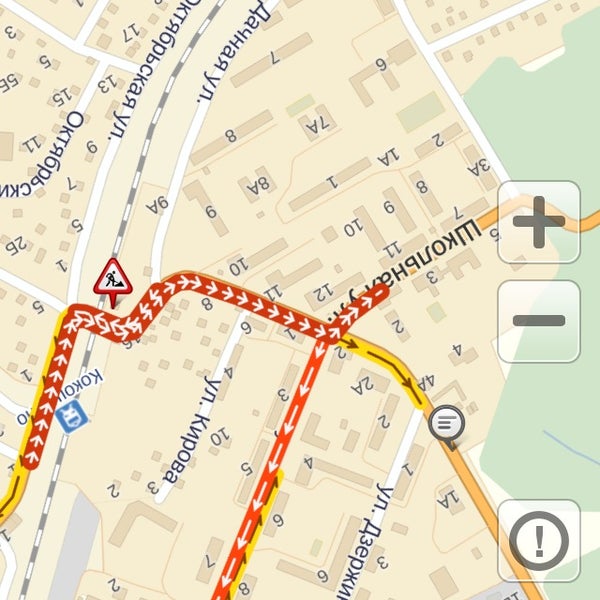
Task: Report a road event with the exclamation button
Action: coord(539,541)
